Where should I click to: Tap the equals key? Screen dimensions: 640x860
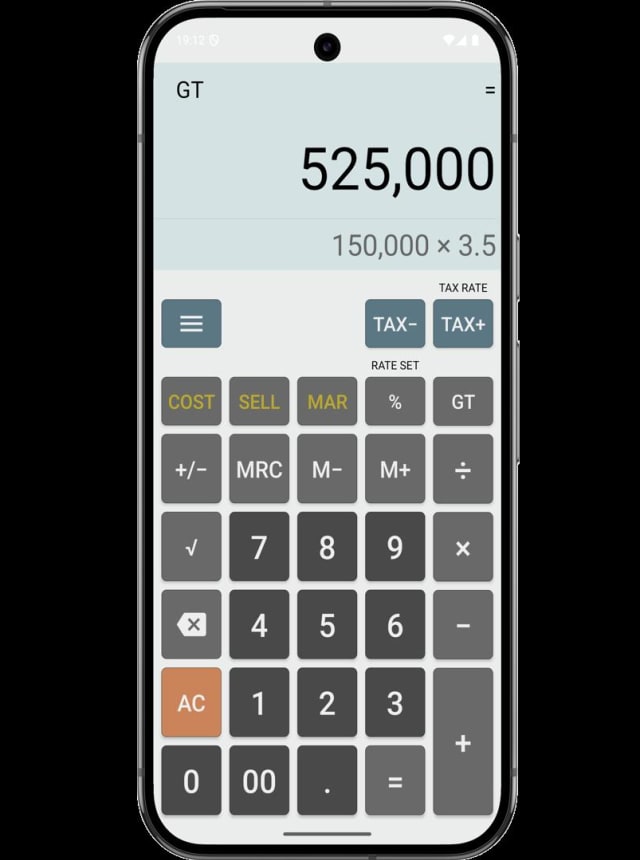pos(395,781)
